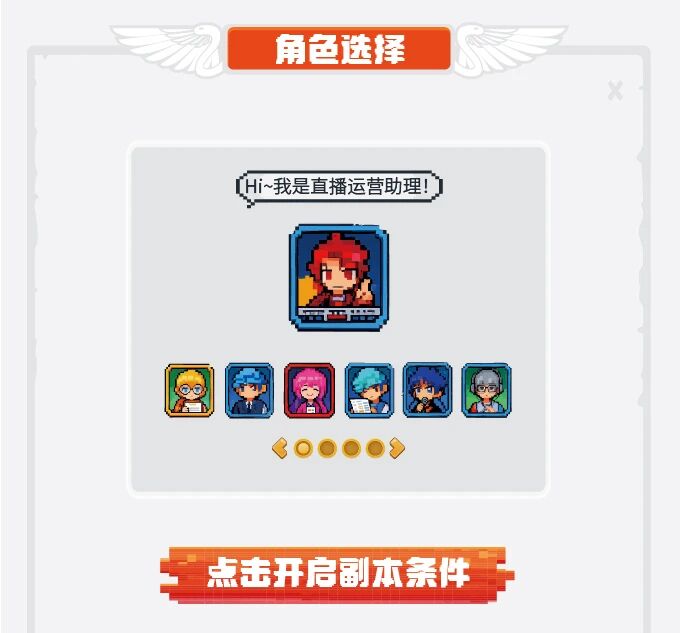Choose the dark-blue-haired character with microphone
The height and width of the screenshot is (633, 680).
tap(428, 390)
